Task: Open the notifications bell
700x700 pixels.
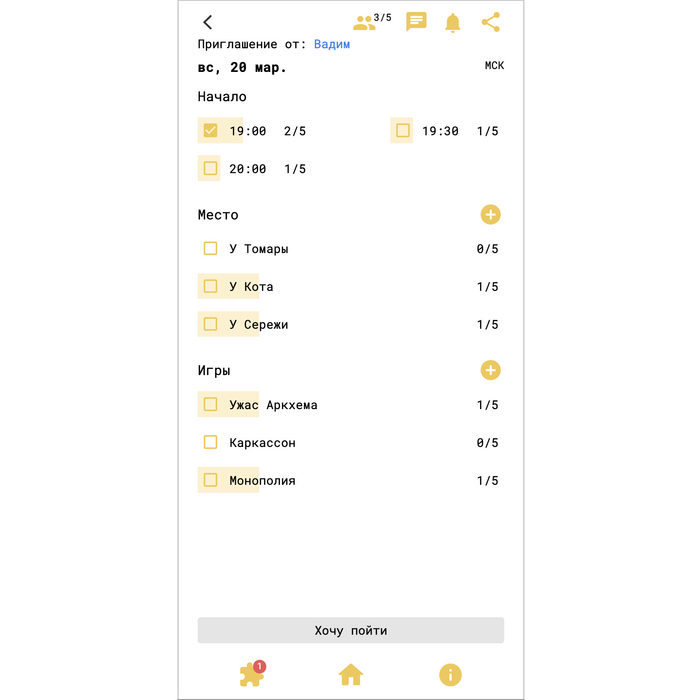Action: (453, 22)
